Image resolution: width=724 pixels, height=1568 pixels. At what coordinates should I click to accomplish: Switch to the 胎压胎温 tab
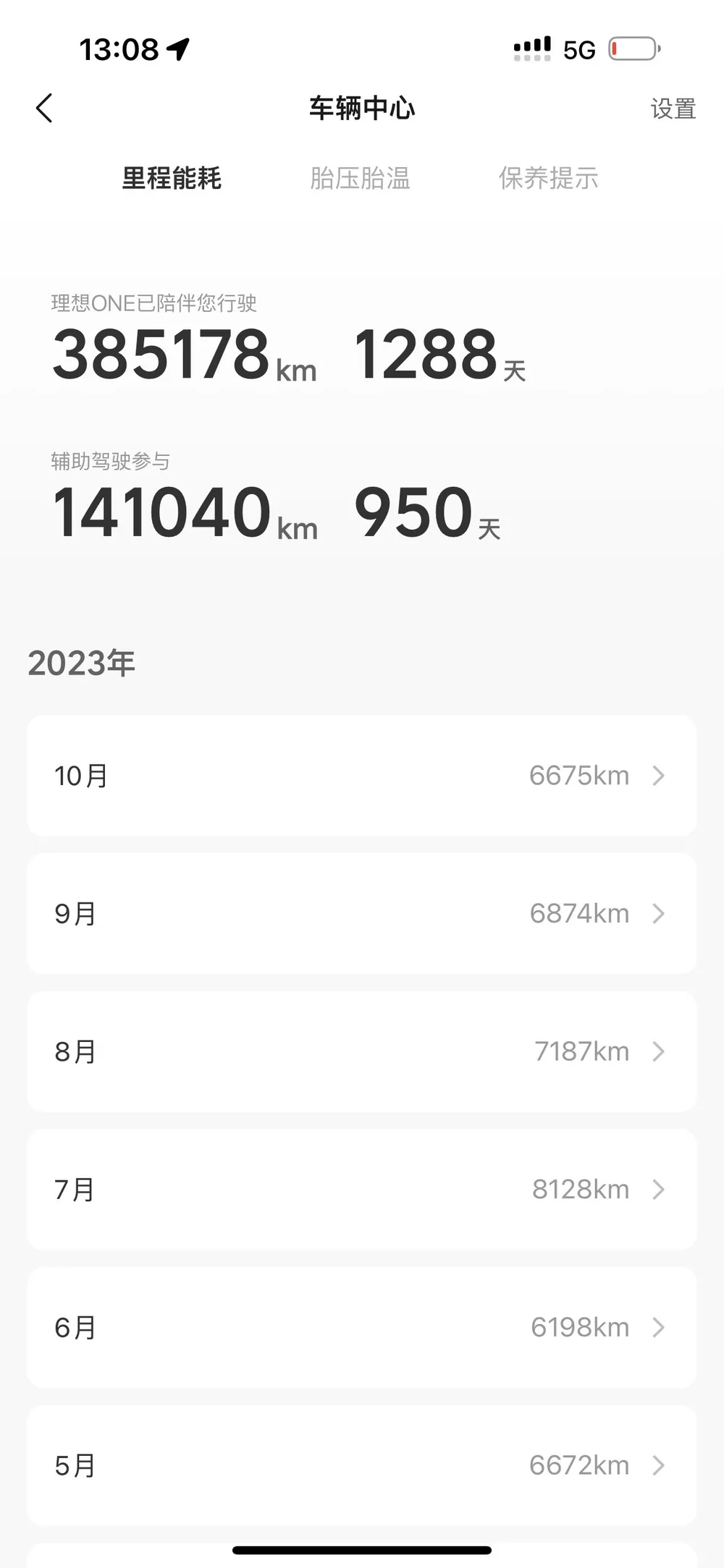(x=360, y=178)
